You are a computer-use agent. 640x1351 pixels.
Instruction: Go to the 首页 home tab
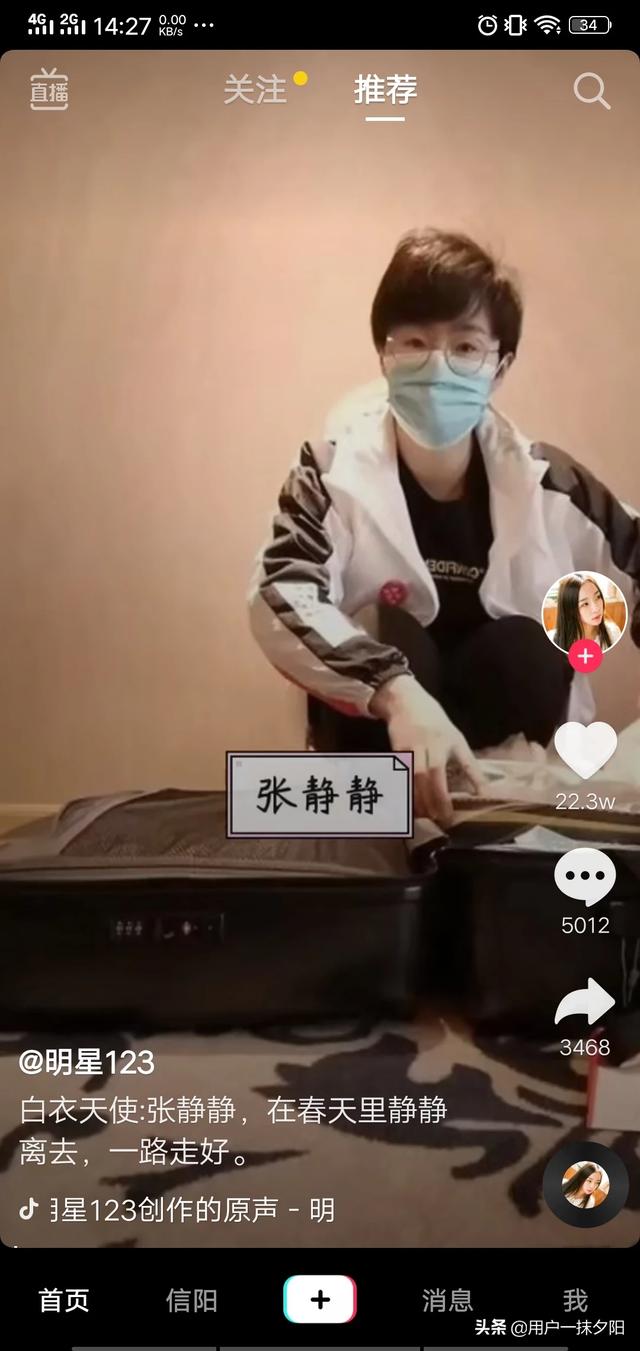pos(64,1300)
